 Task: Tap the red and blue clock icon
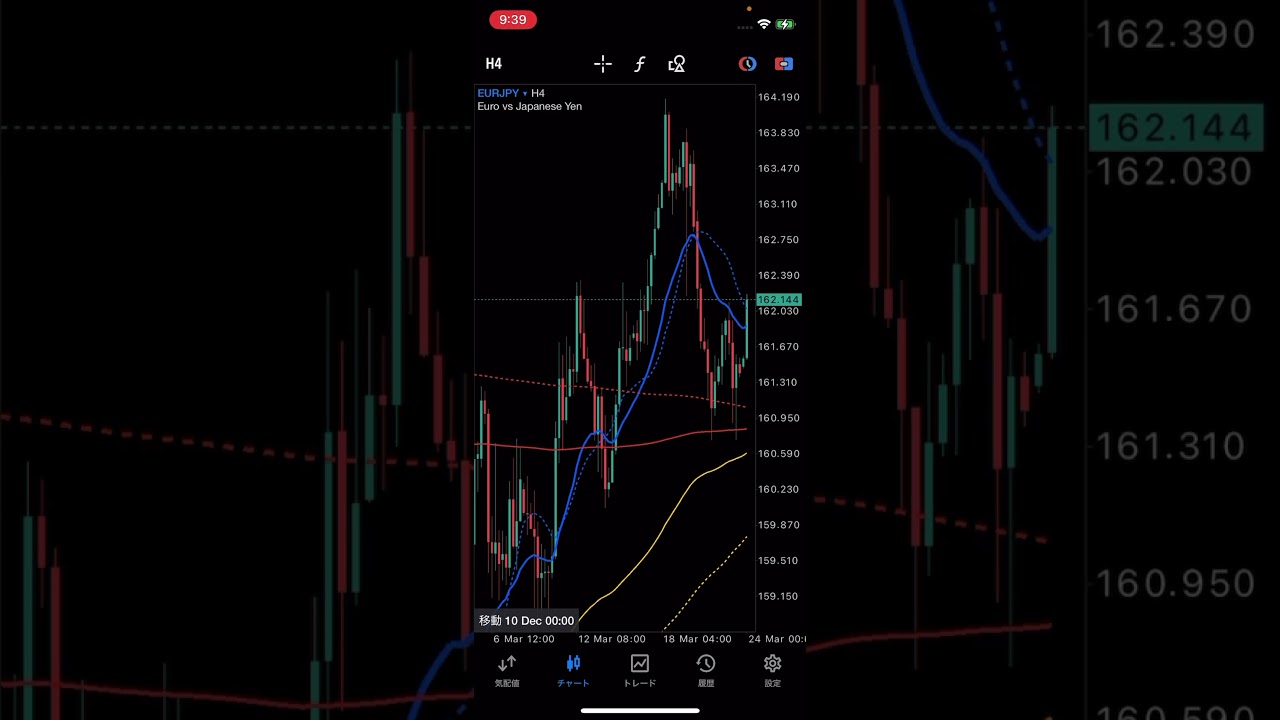[747, 64]
